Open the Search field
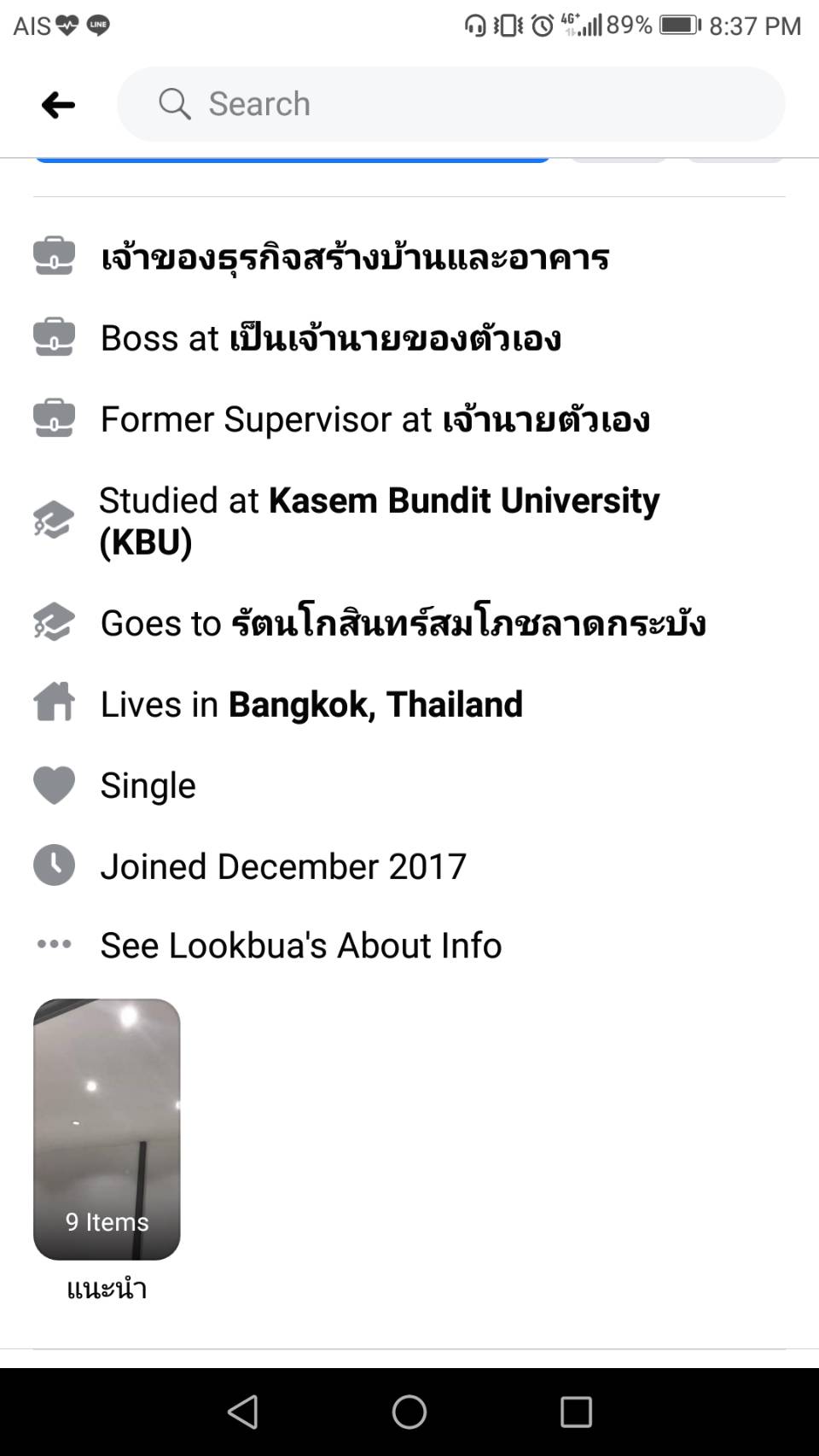 point(450,104)
